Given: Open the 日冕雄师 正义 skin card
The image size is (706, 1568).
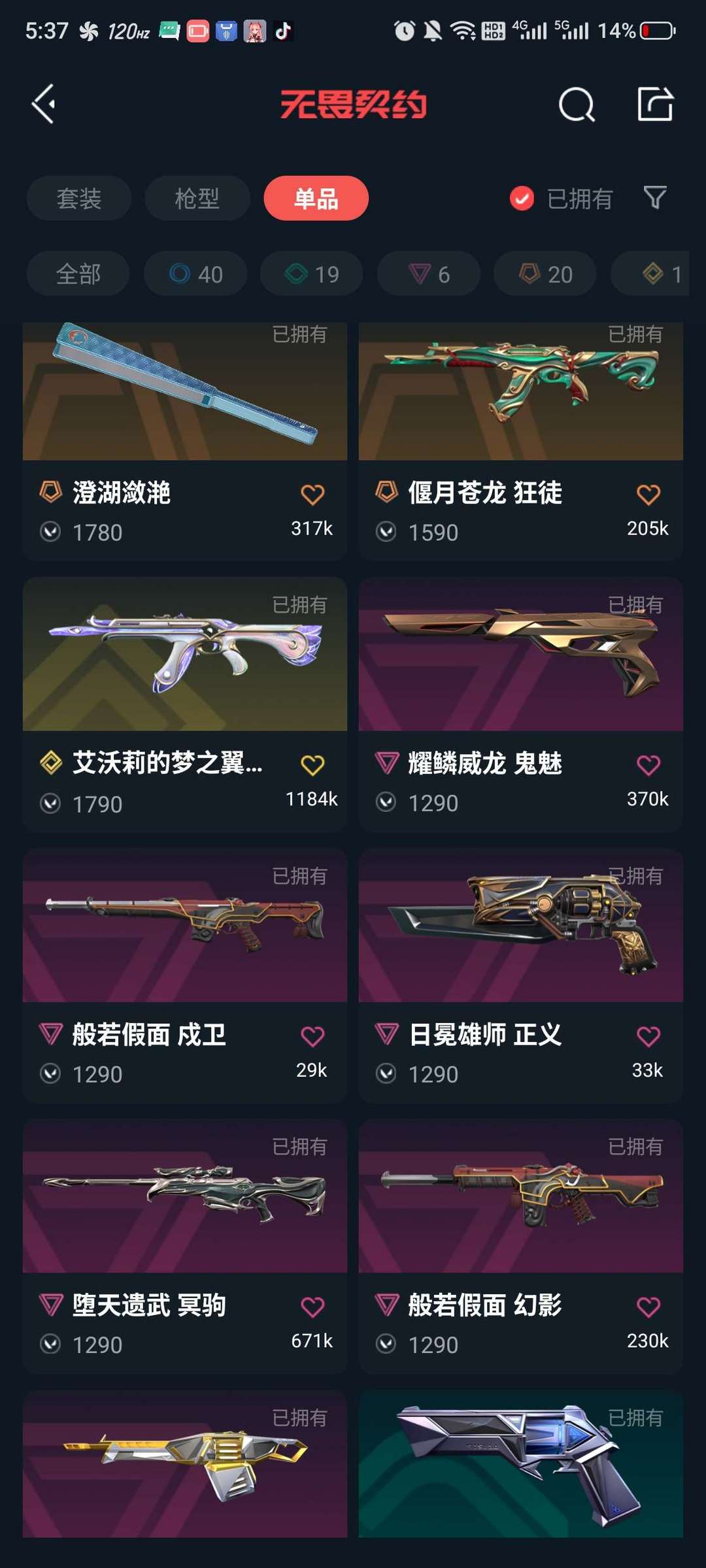Looking at the screenshot, I should coord(521,975).
